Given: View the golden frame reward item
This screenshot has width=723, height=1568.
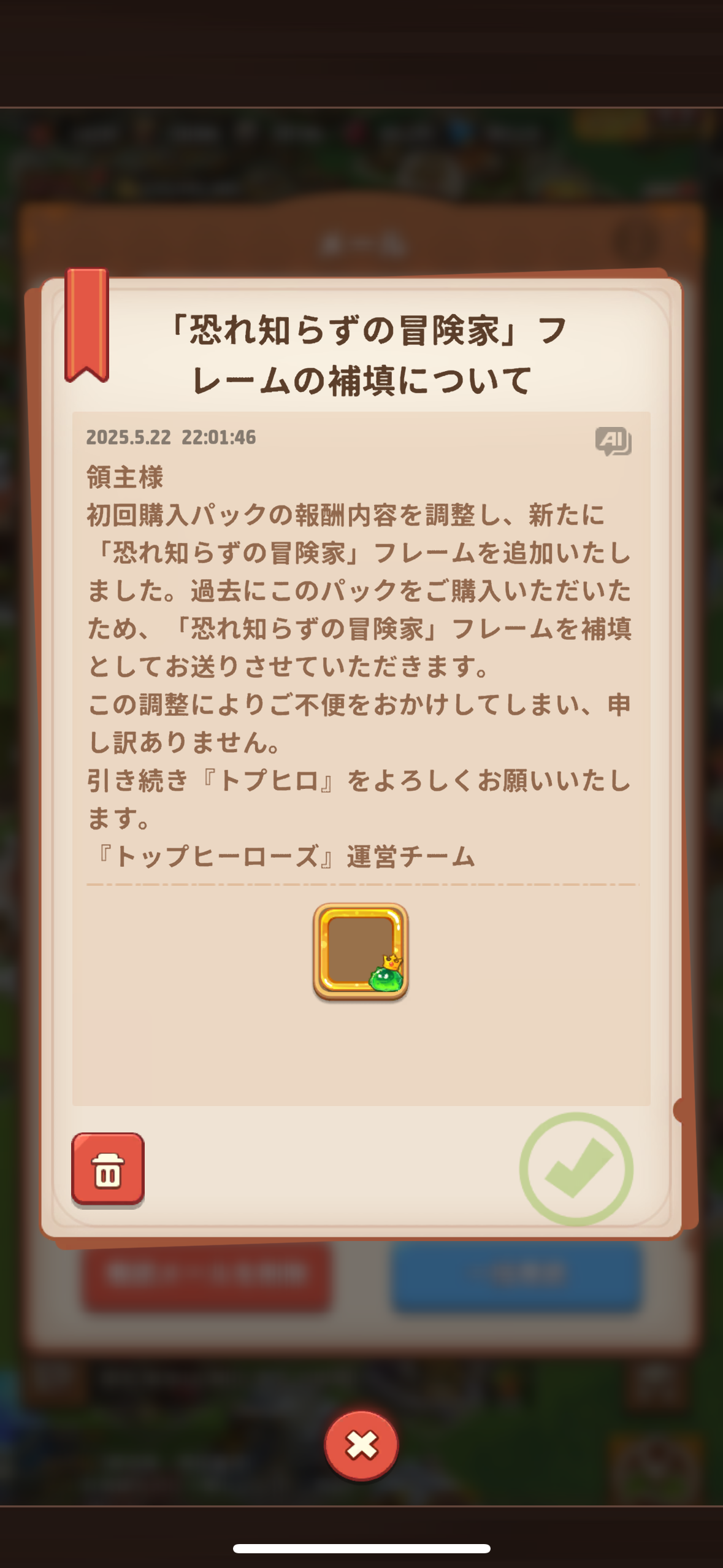Looking at the screenshot, I should coord(361,951).
